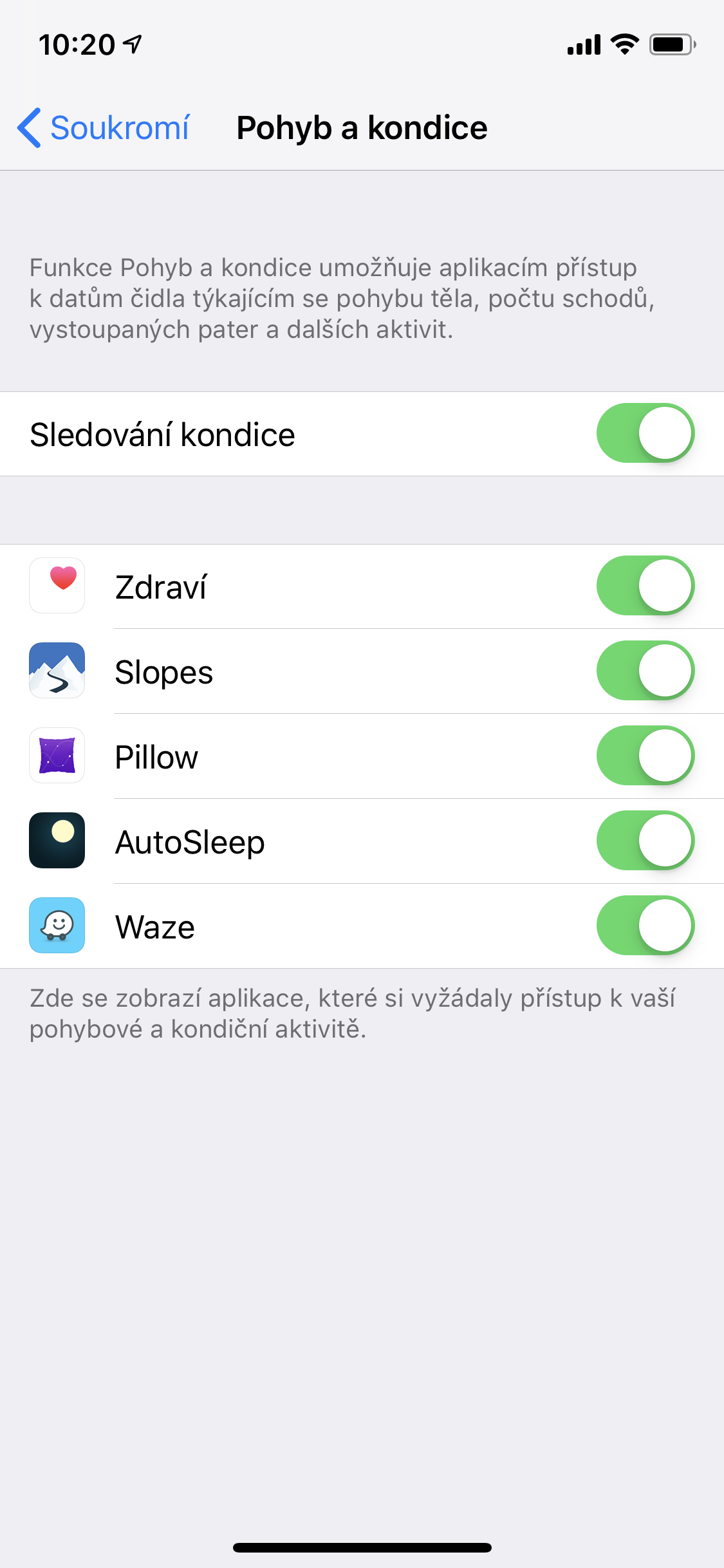Tap the blue back chevron arrow
The image size is (724, 1568).
point(29,127)
